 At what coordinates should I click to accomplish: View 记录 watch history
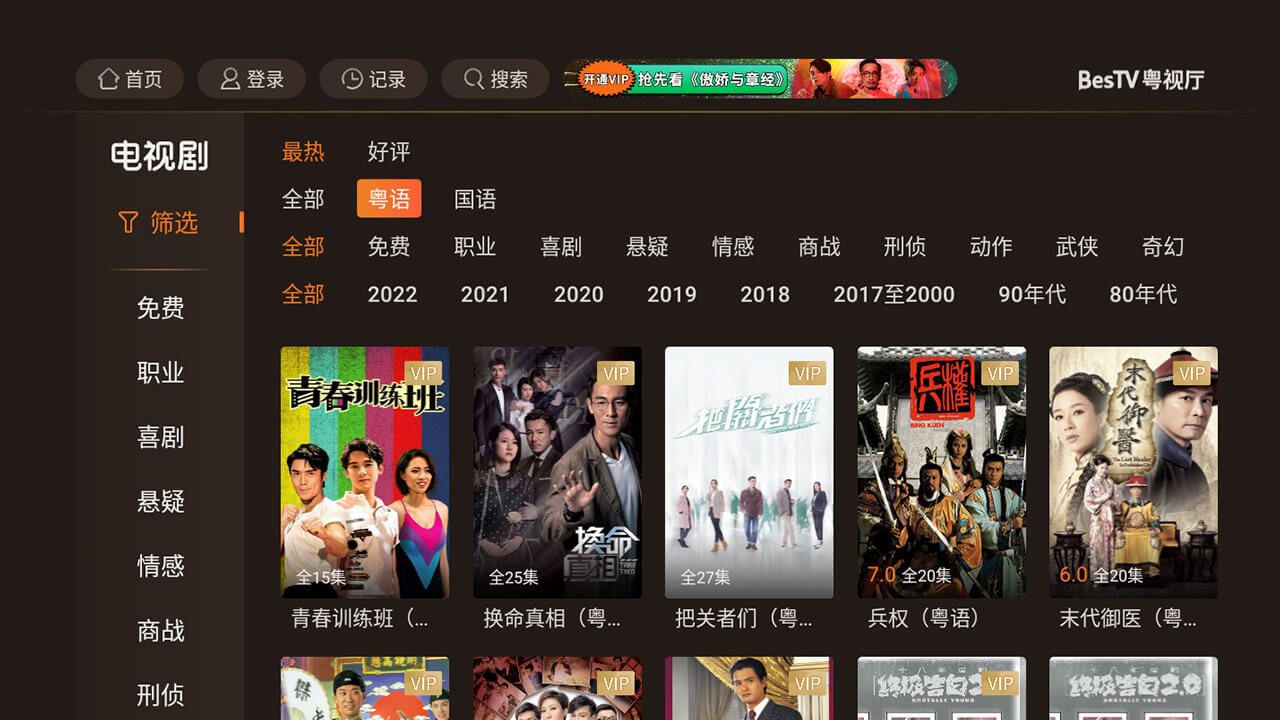(373, 79)
